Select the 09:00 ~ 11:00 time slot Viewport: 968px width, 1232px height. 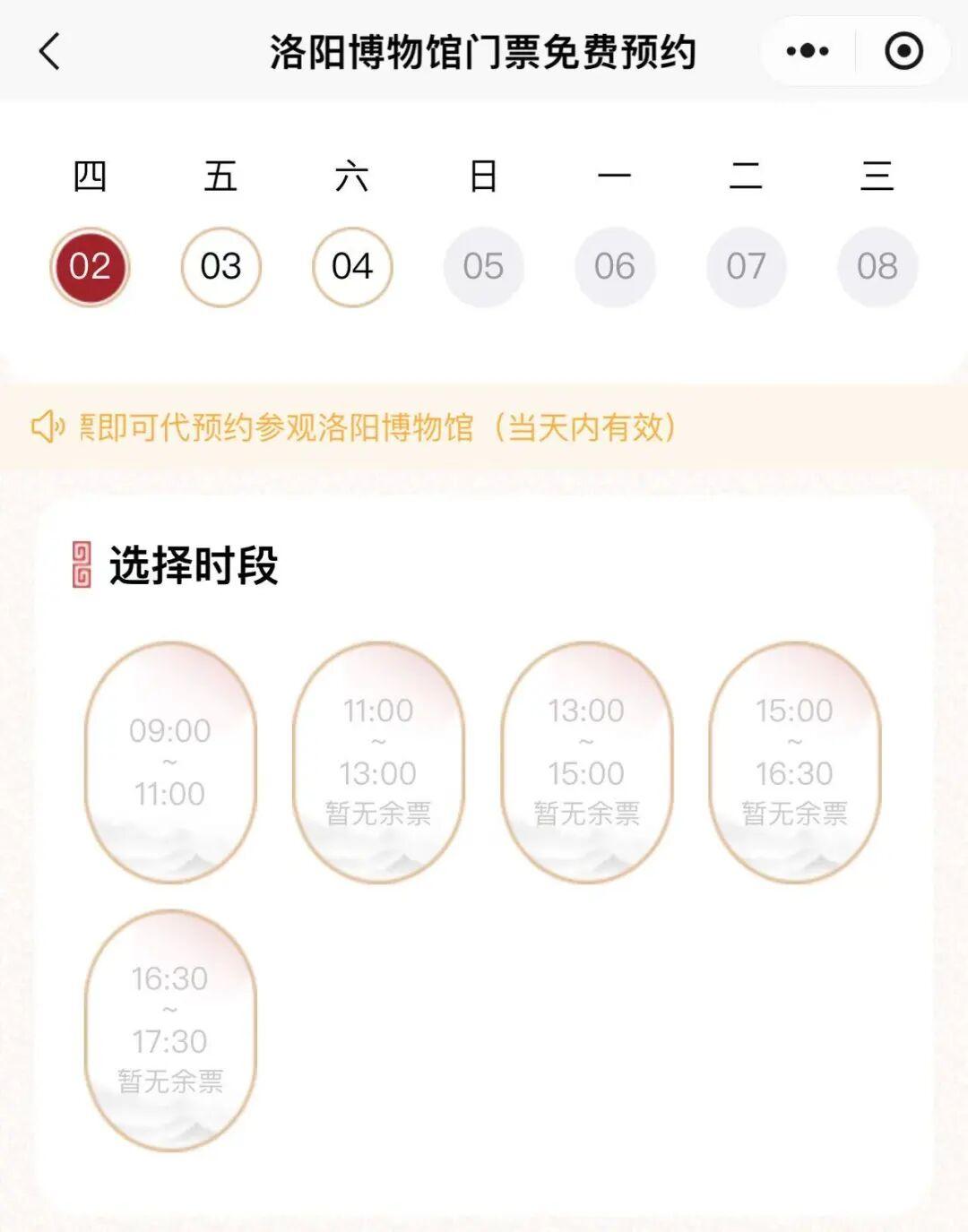pos(170,762)
